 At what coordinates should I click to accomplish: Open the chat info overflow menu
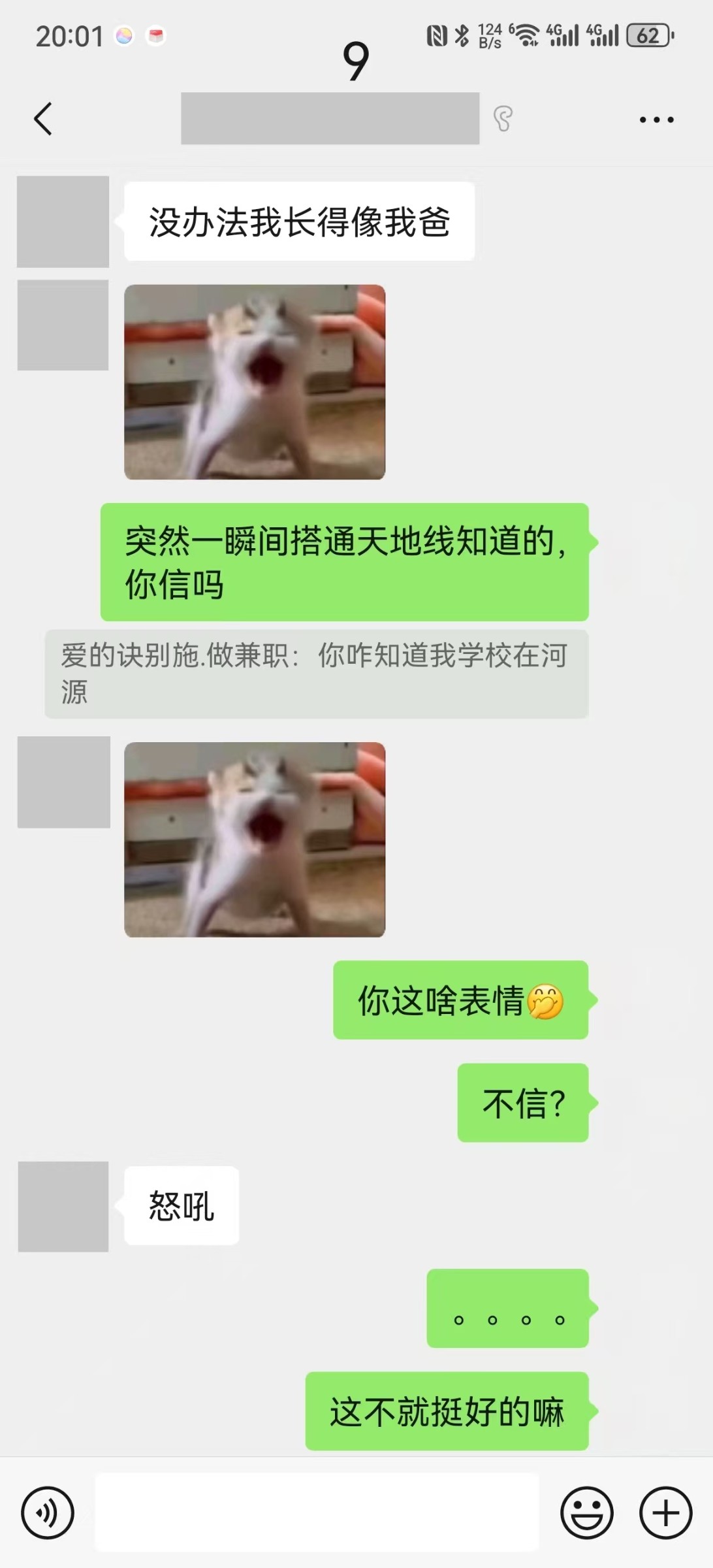point(656,120)
